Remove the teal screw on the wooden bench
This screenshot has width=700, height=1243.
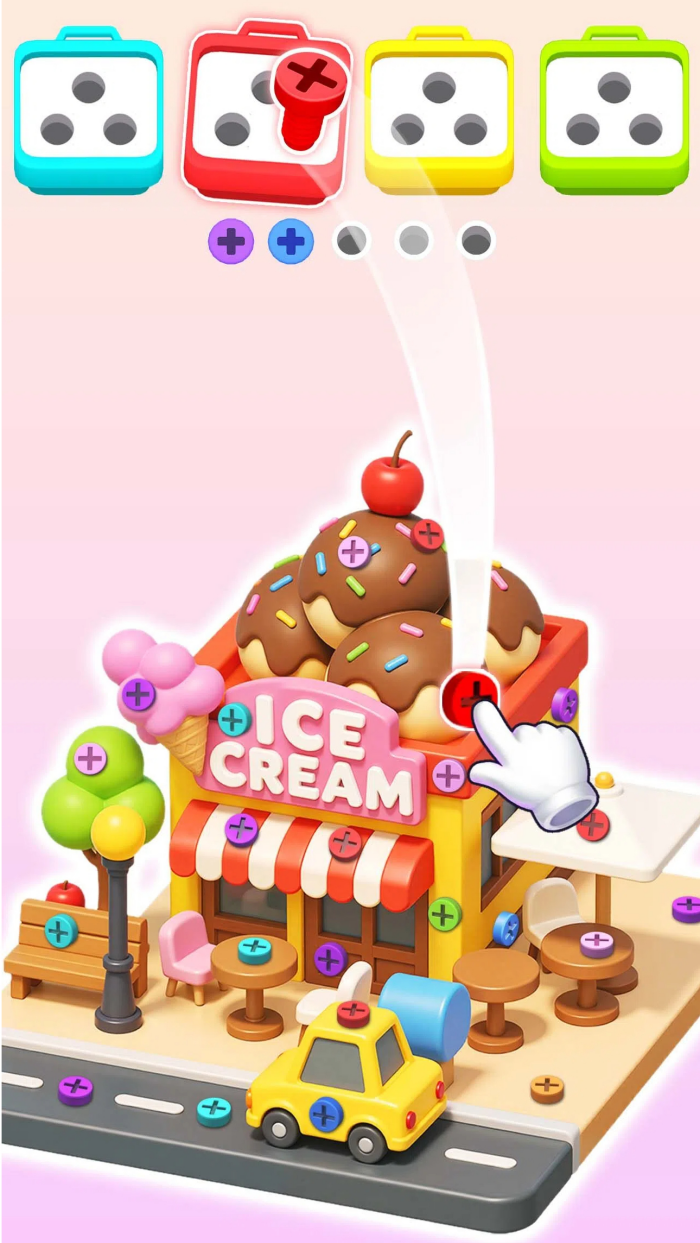[61, 931]
